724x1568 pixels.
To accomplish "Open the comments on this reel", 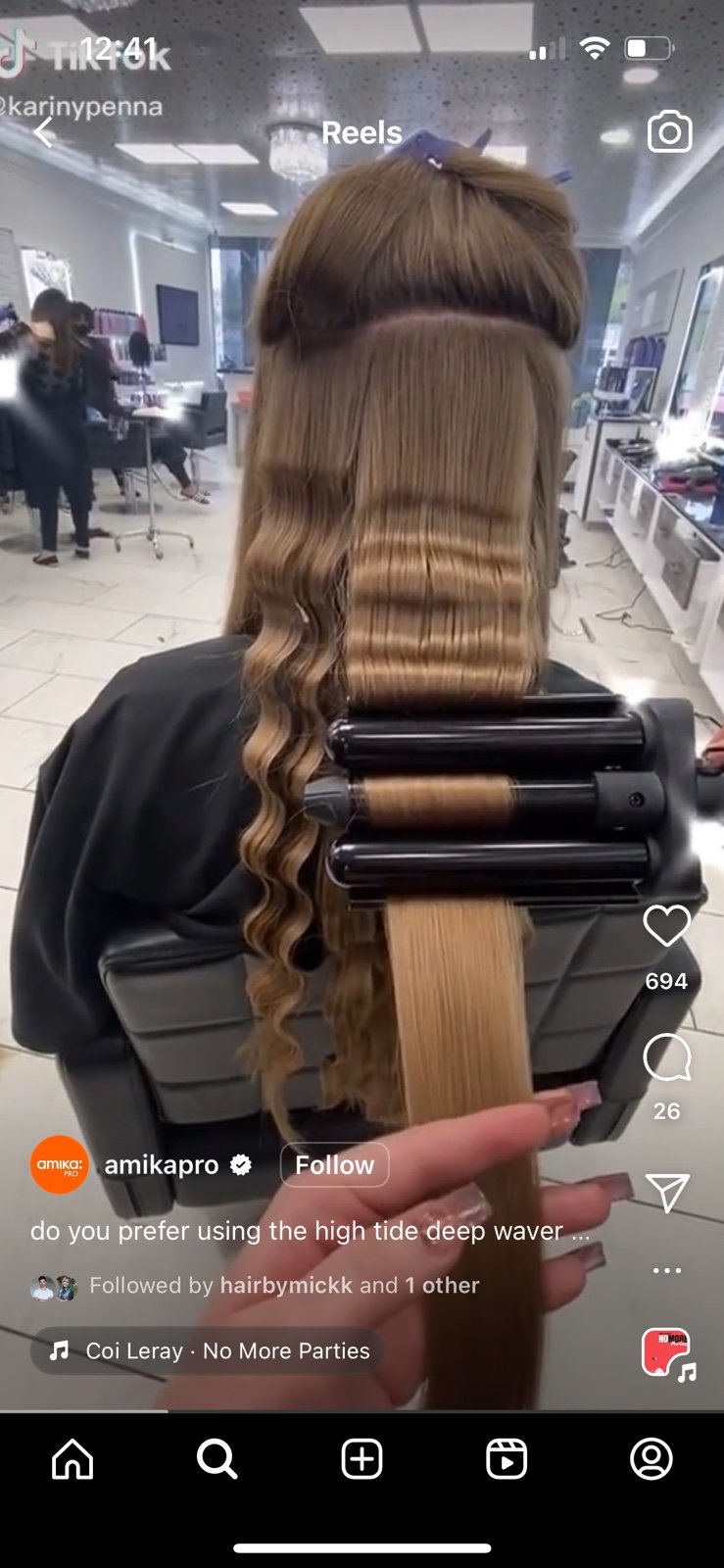I will [x=666, y=1057].
